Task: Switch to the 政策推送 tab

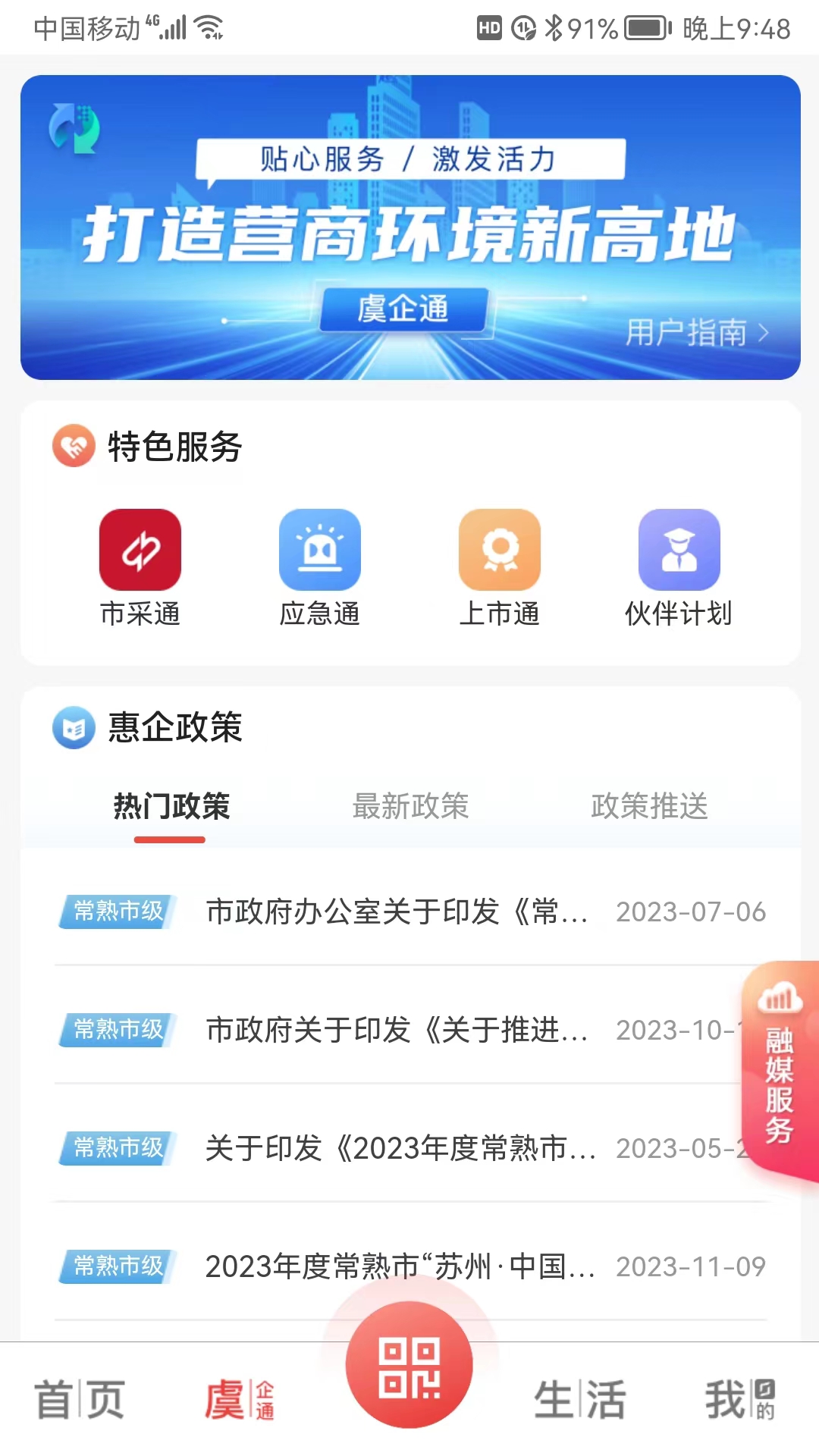Action: pos(649,806)
